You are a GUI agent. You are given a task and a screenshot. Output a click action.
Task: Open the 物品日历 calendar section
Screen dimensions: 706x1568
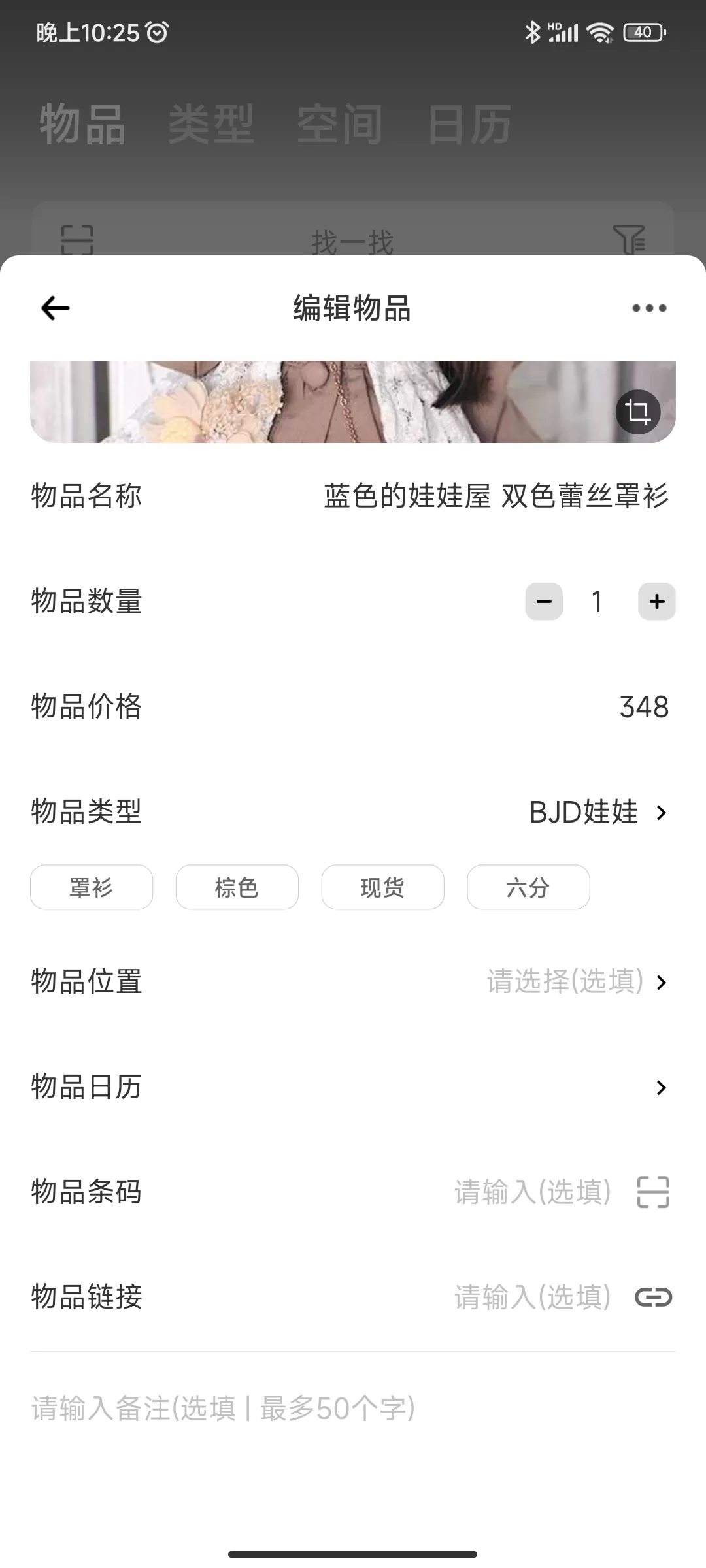click(x=661, y=1087)
